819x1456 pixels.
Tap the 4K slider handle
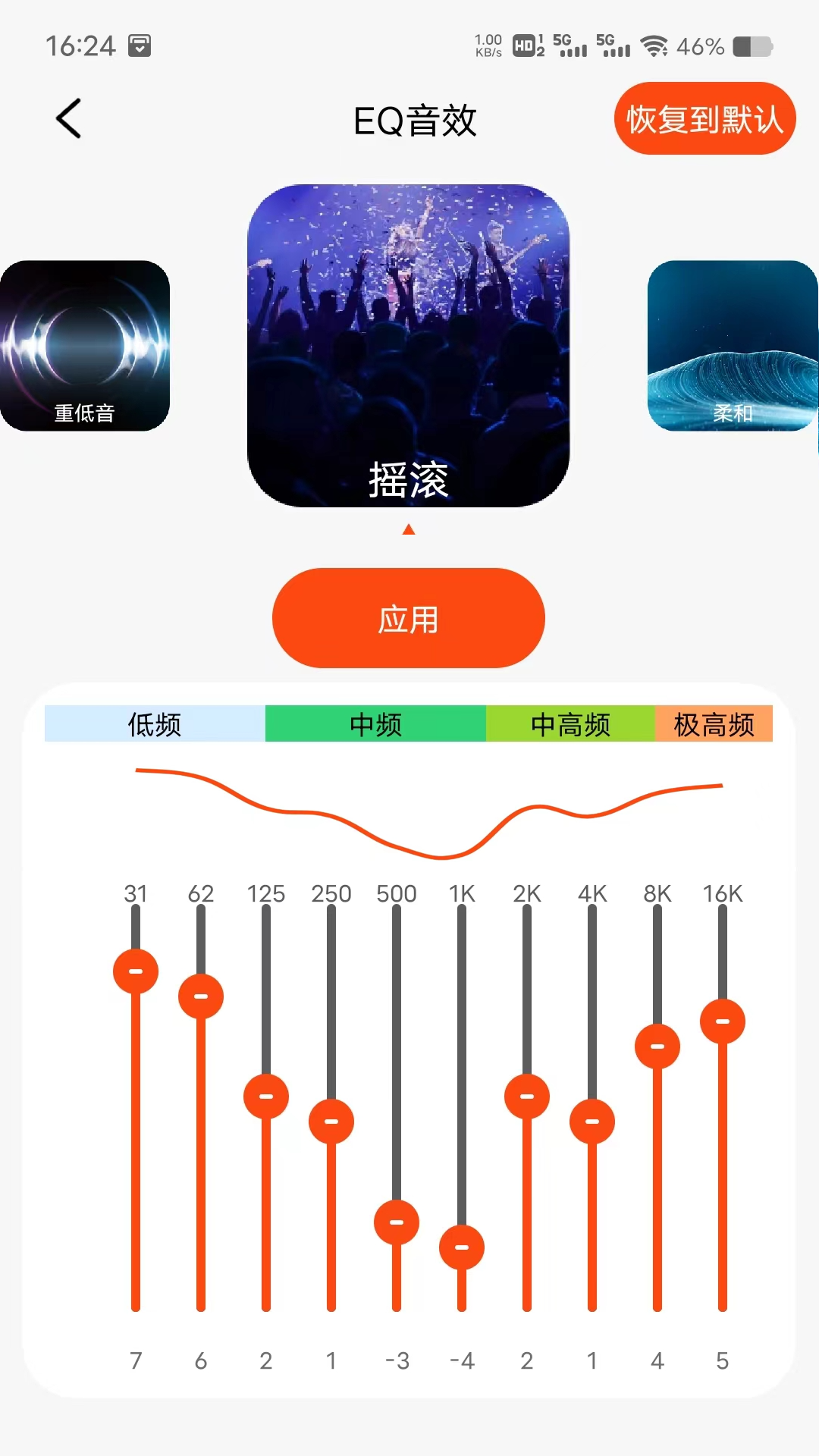click(x=592, y=1122)
